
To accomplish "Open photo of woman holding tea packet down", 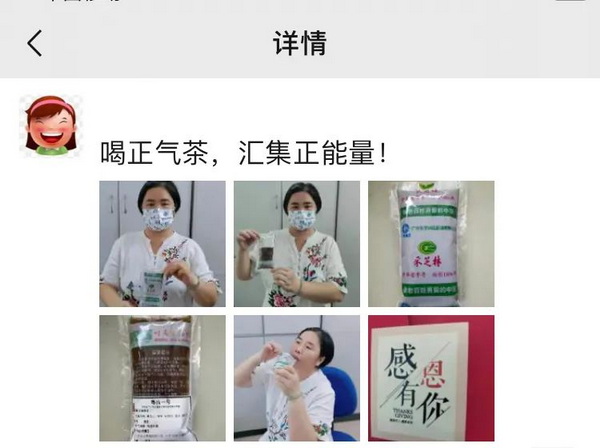I will [162, 243].
